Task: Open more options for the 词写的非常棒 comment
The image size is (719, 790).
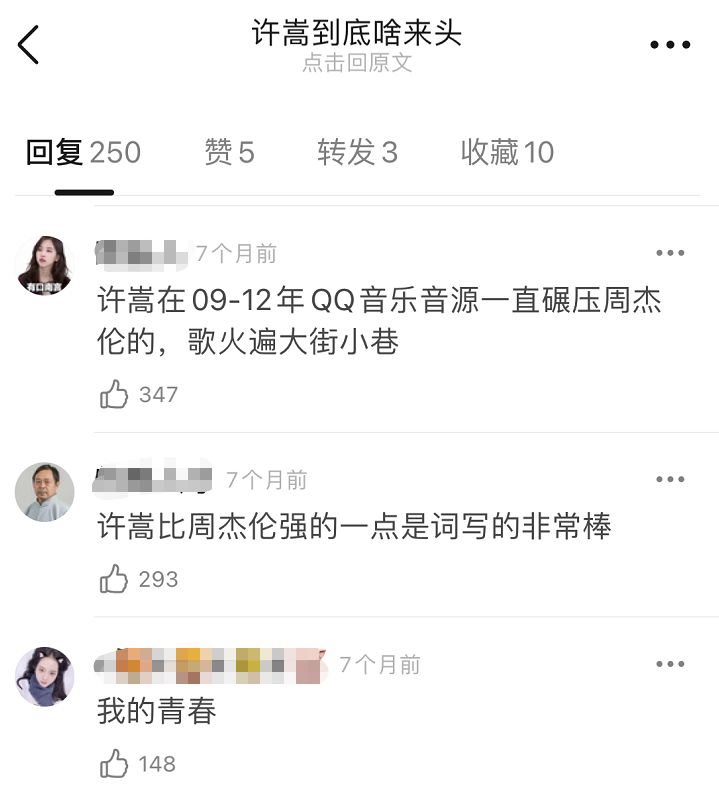Action: point(670,480)
